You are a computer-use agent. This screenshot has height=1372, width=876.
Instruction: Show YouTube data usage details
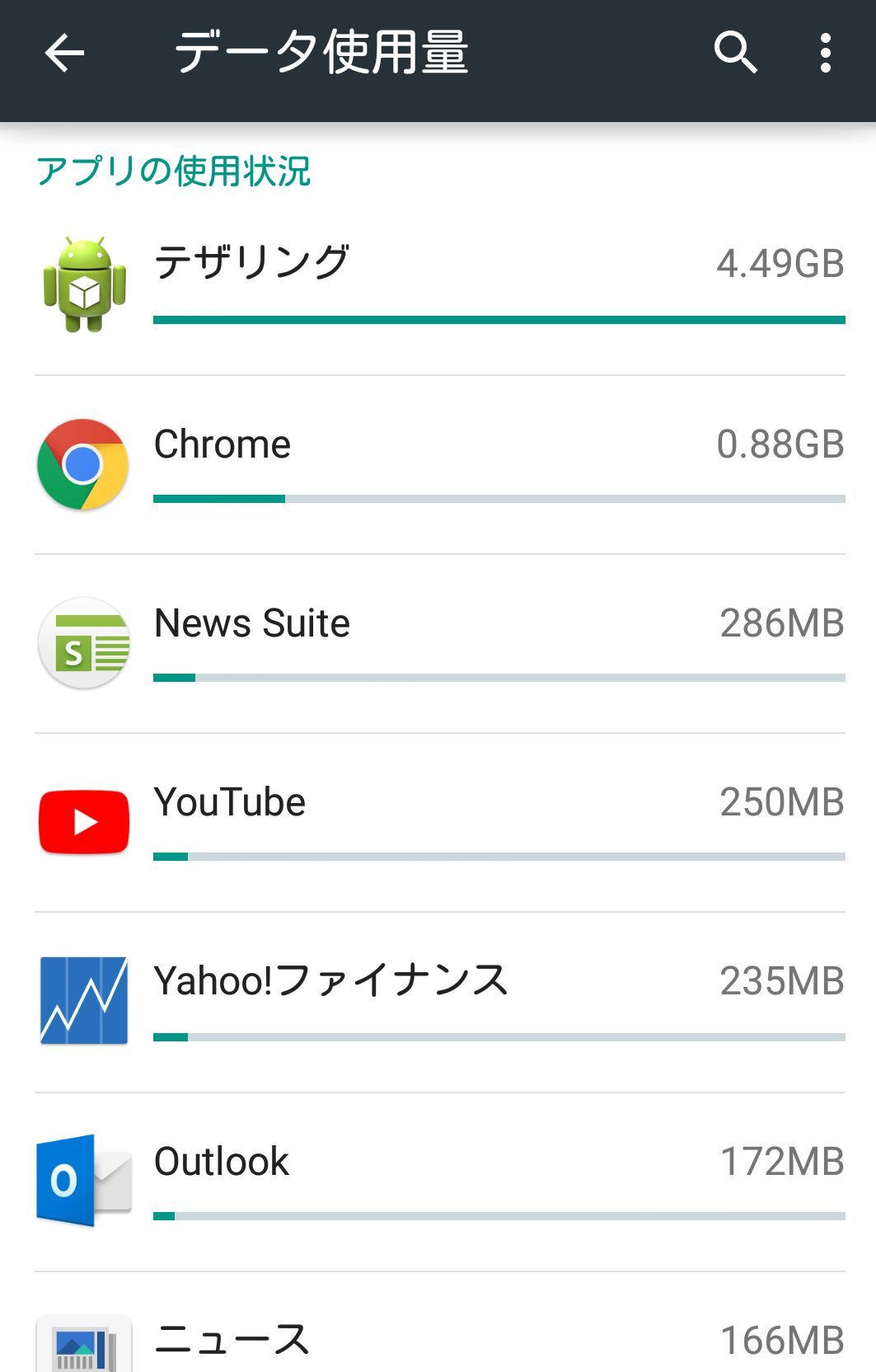[x=439, y=822]
